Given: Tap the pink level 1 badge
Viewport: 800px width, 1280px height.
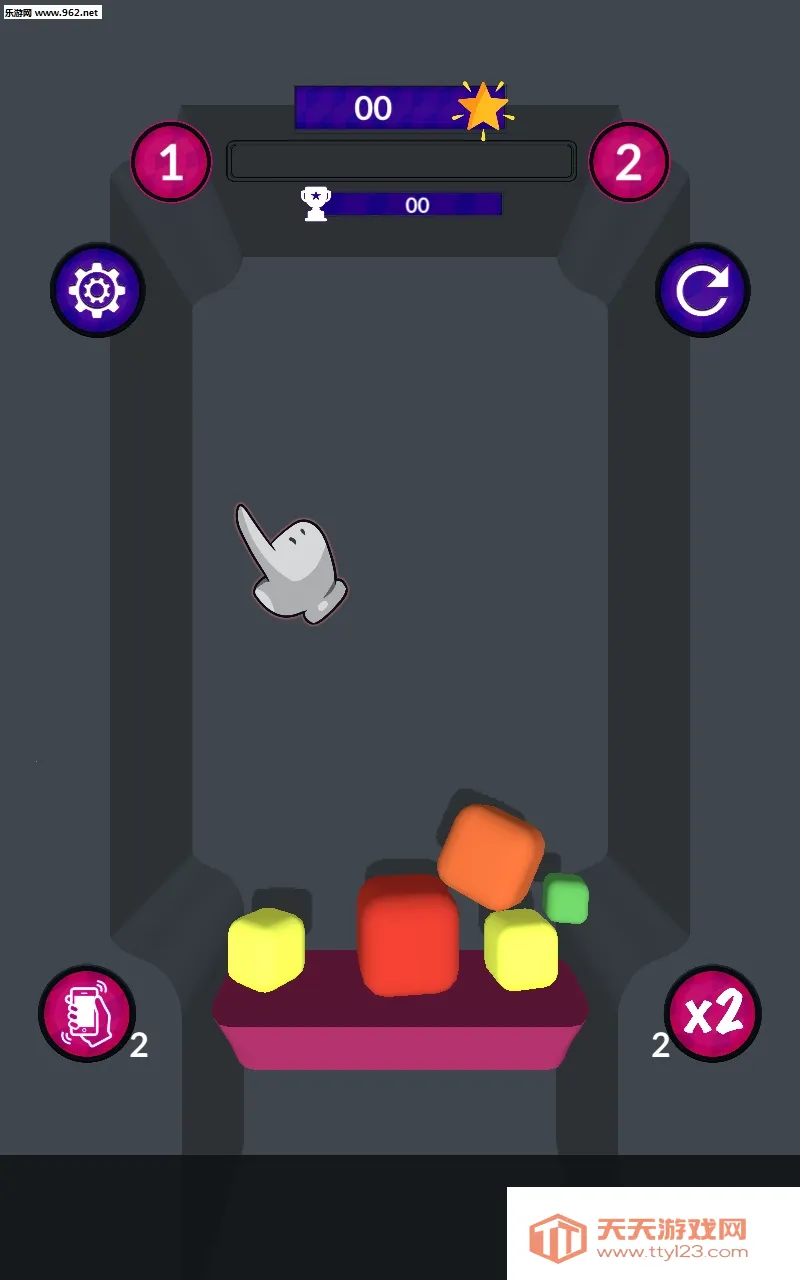Looking at the screenshot, I should 171,162.
